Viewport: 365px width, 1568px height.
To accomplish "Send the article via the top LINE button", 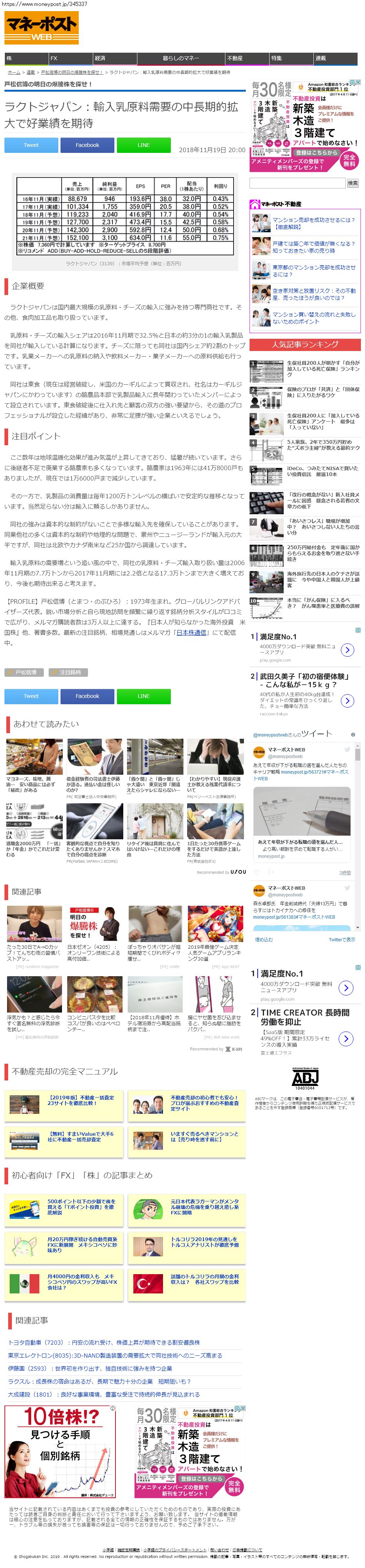I will [144, 145].
